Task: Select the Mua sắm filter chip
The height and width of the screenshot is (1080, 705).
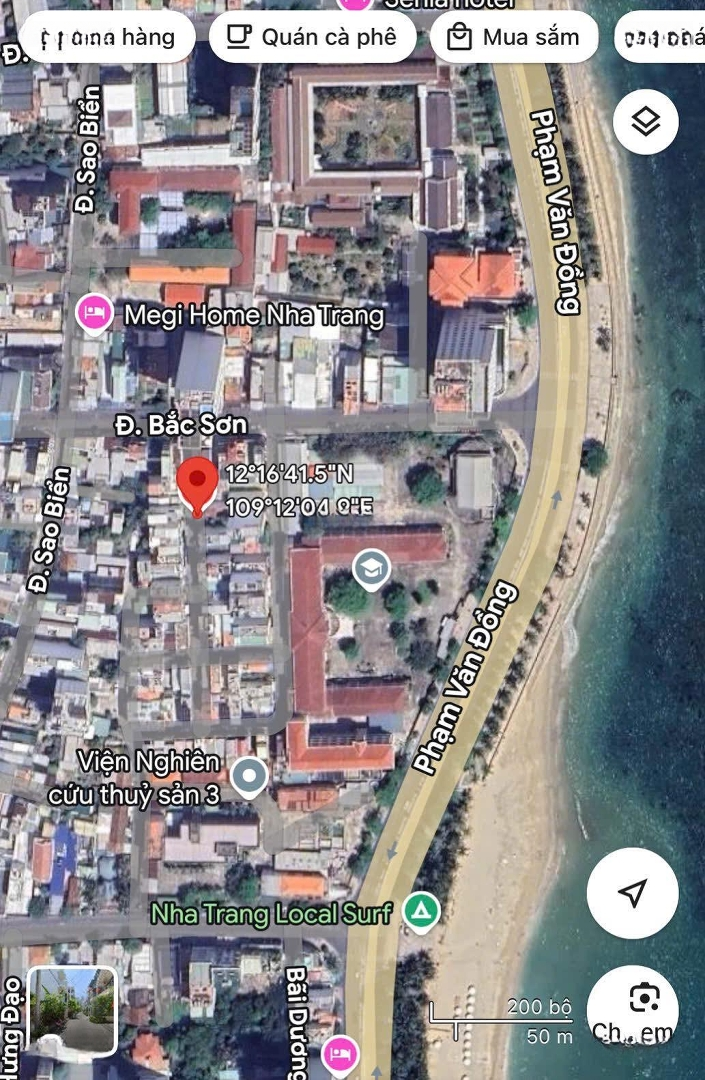Action: click(x=514, y=38)
